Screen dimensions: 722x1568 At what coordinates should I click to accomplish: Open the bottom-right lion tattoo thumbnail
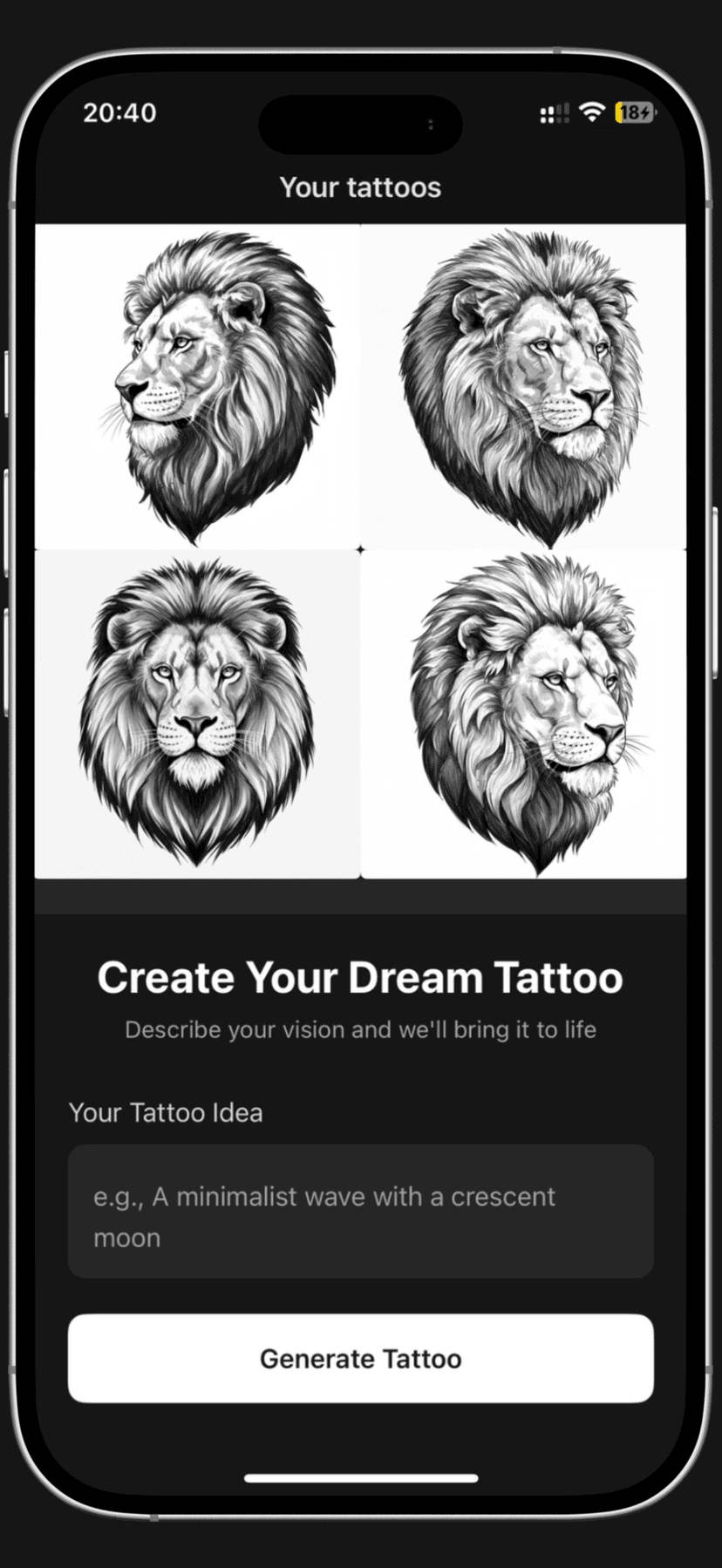click(523, 715)
